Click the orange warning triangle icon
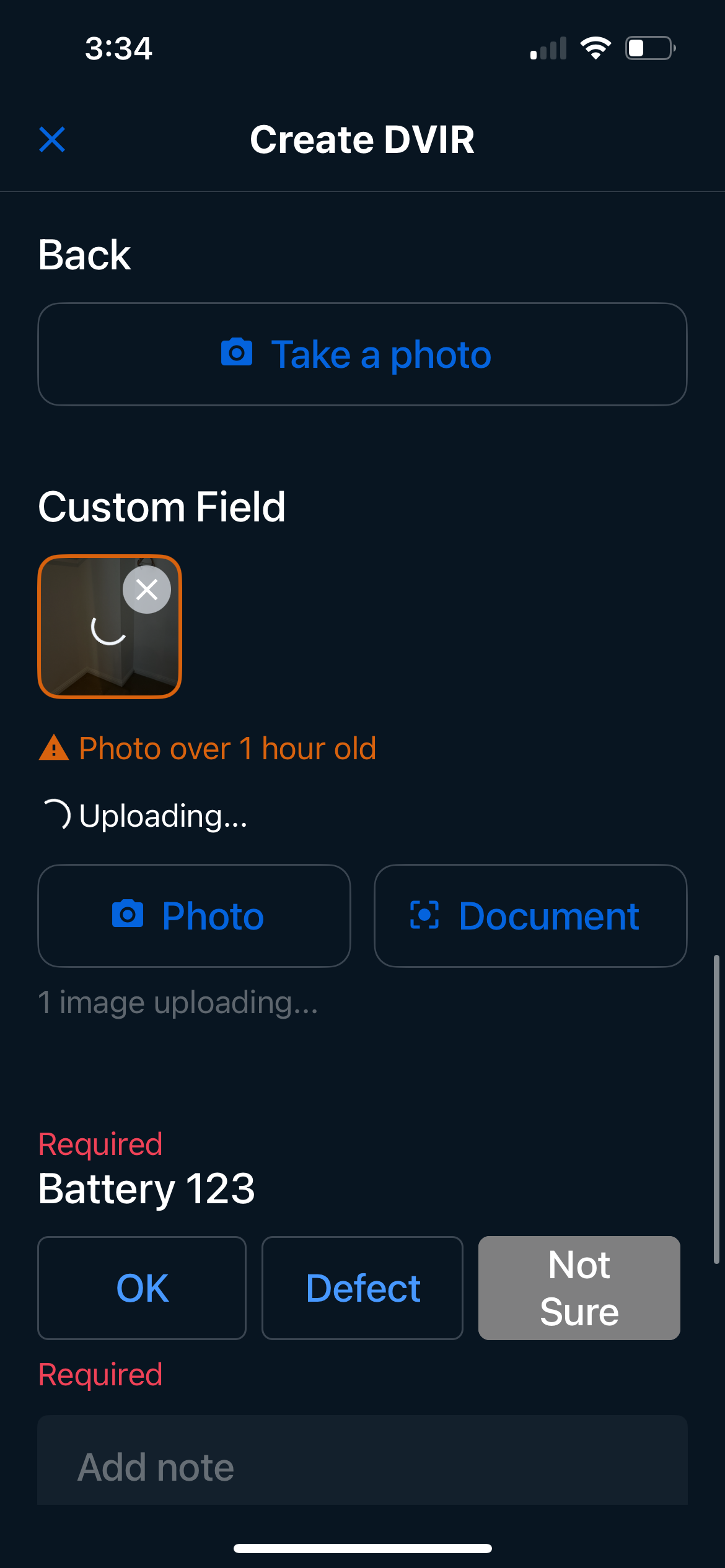 coord(53,747)
